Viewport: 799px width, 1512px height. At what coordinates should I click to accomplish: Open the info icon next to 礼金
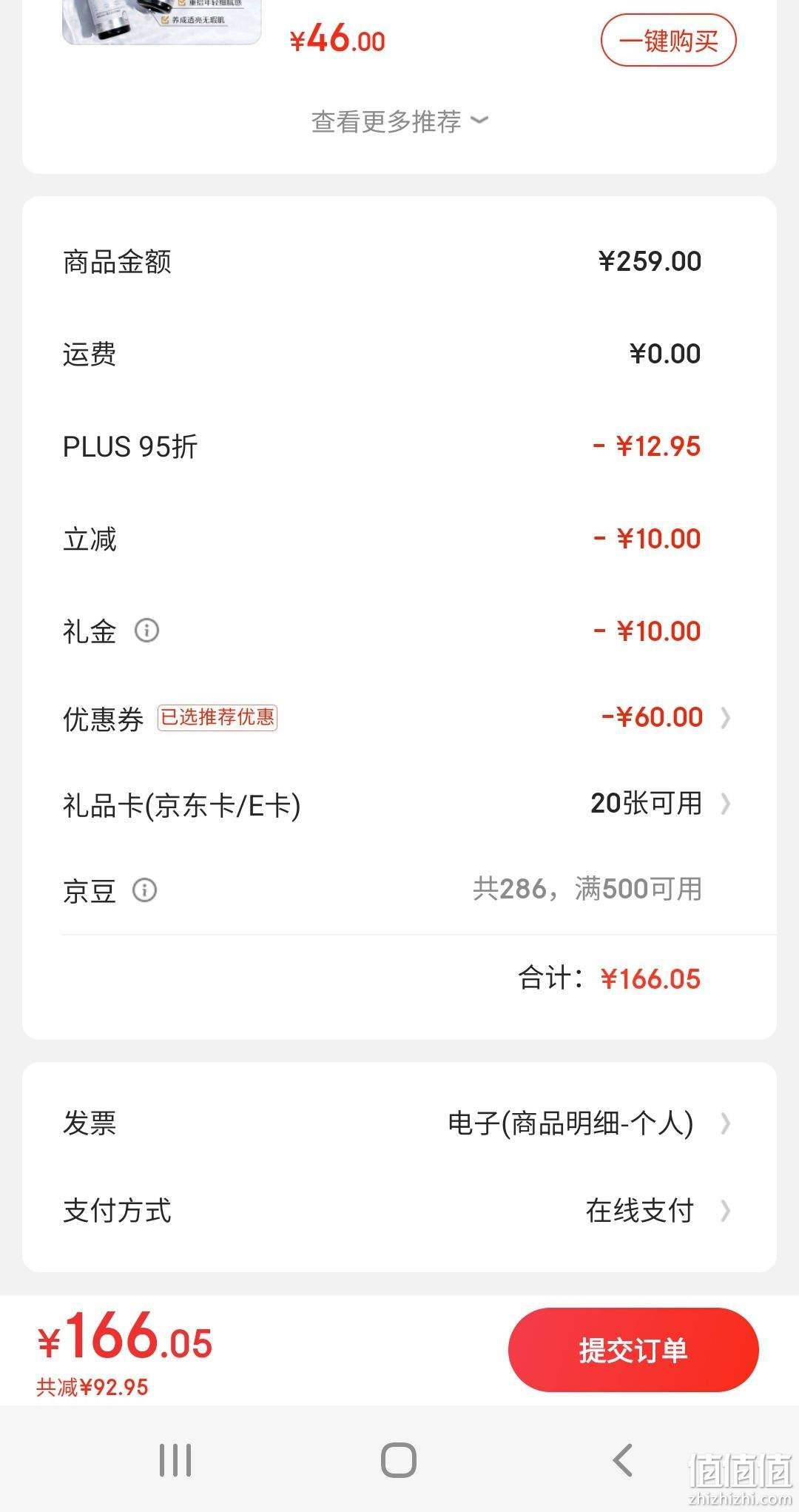tap(146, 631)
